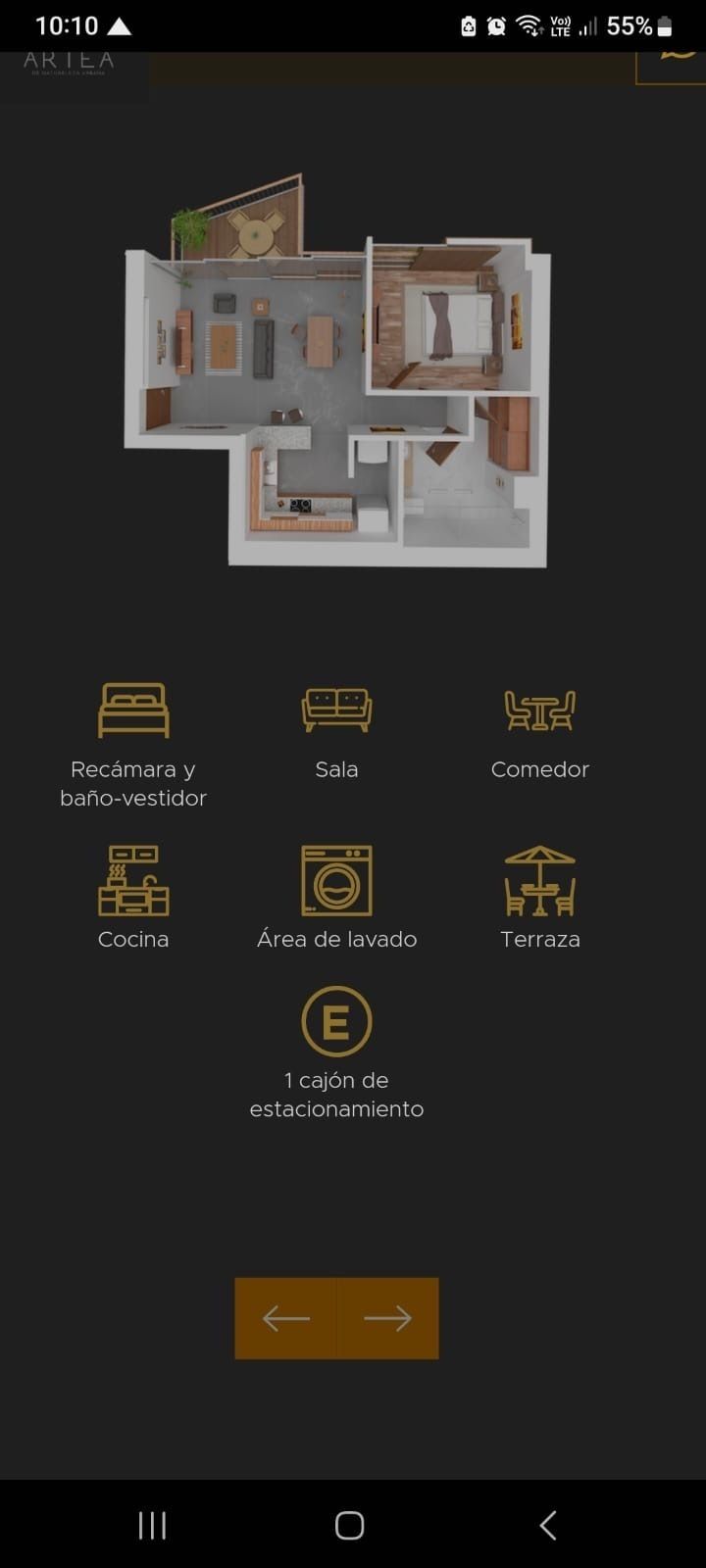The height and width of the screenshot is (1568, 706).
Task: Open the apartment floor plan image
Action: pos(337,372)
